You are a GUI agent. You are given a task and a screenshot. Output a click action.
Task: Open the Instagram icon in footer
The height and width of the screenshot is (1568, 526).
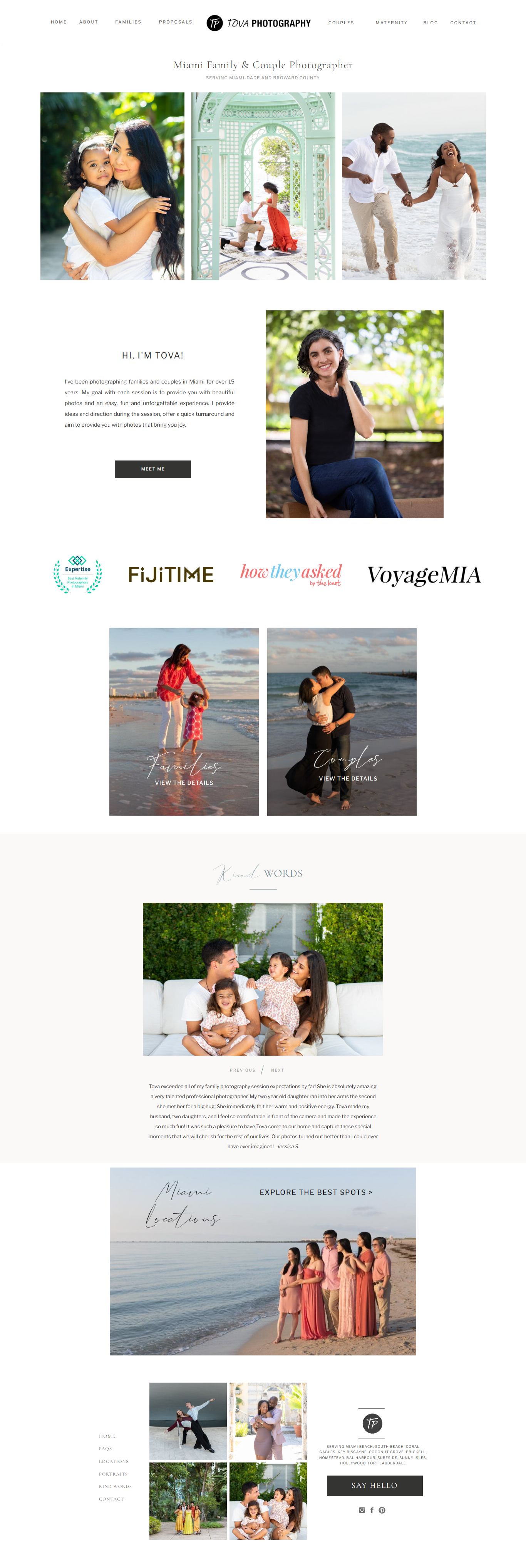[x=362, y=1509]
